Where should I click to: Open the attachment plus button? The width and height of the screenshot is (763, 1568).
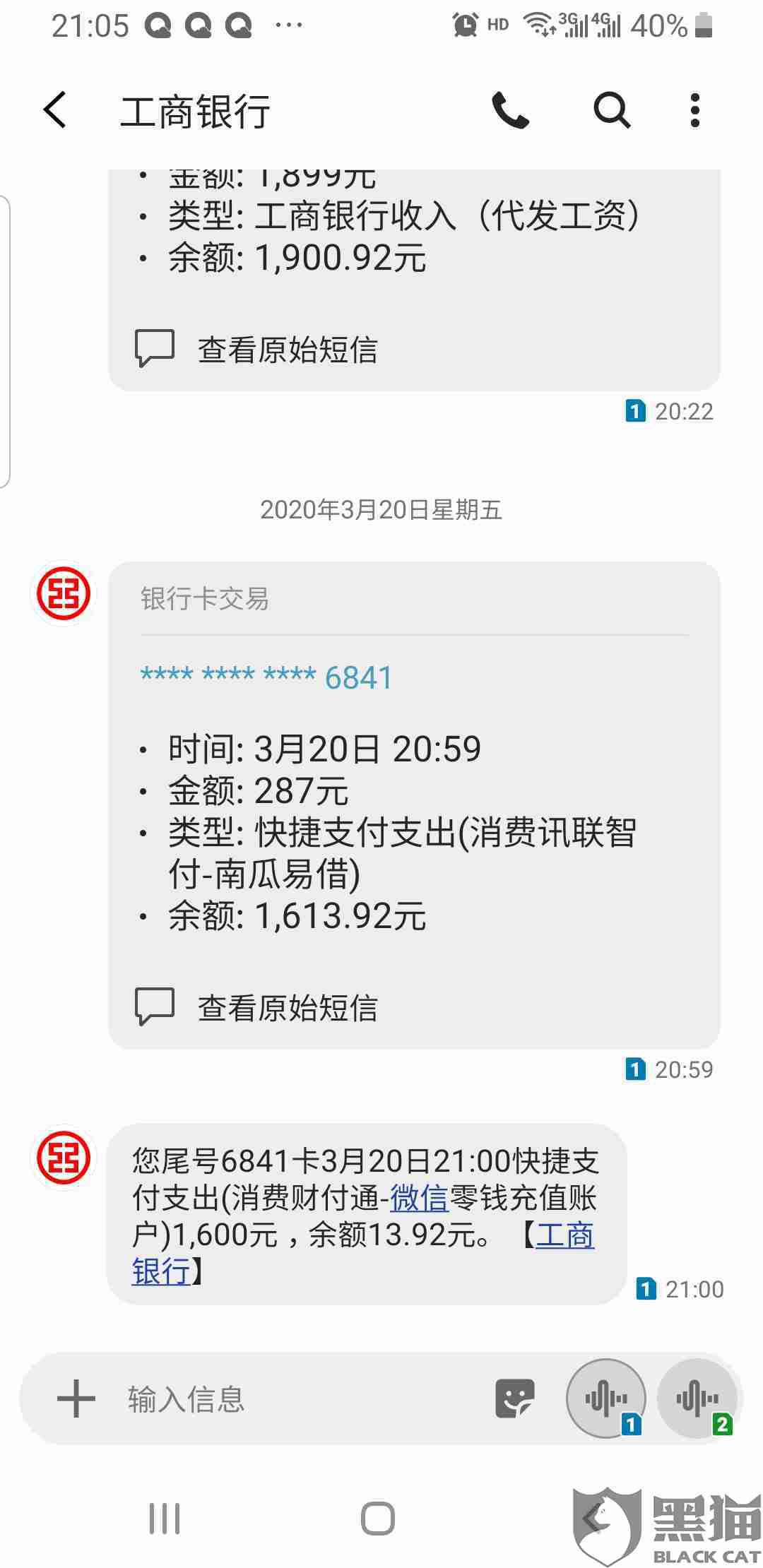coord(76,1399)
